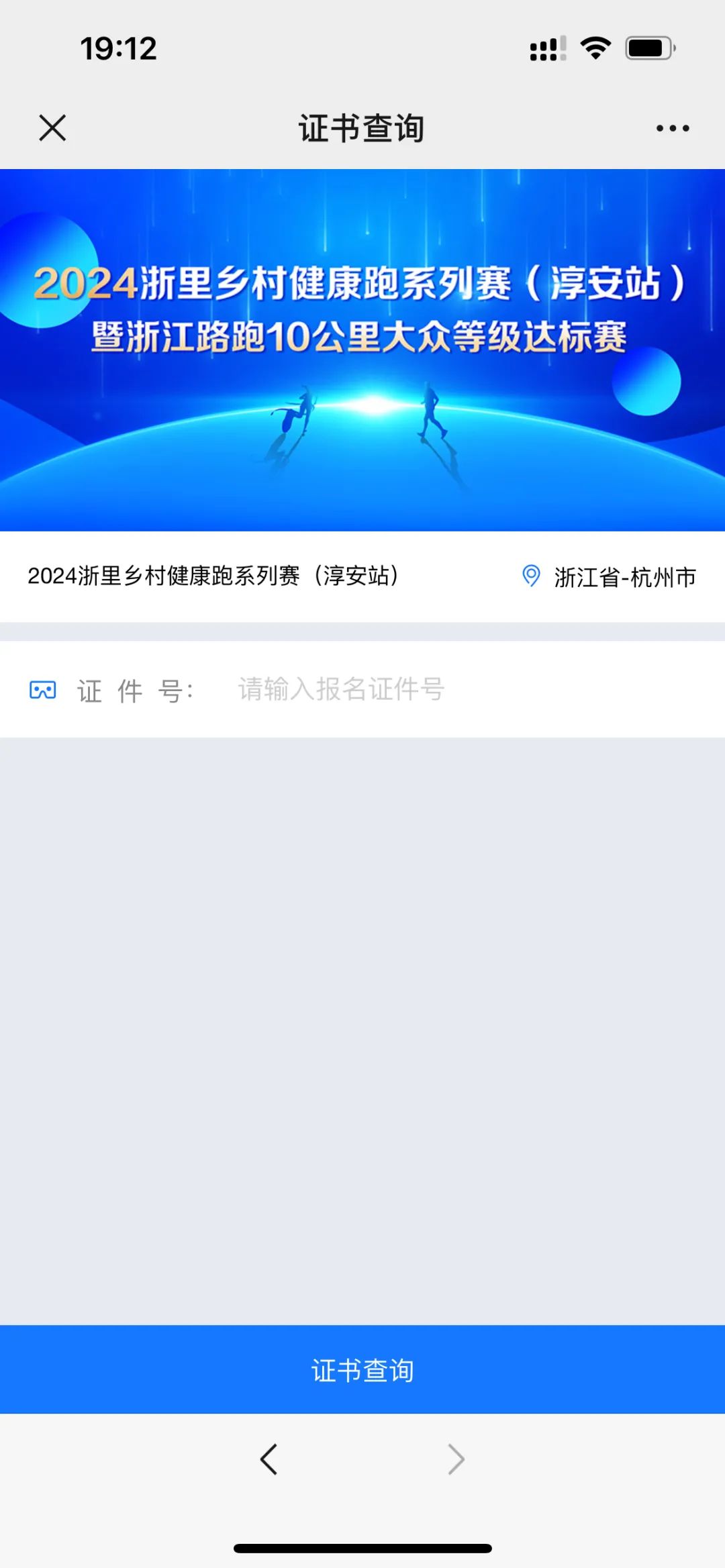
Task: Focus the 证件号 input field
Action: [x=436, y=689]
